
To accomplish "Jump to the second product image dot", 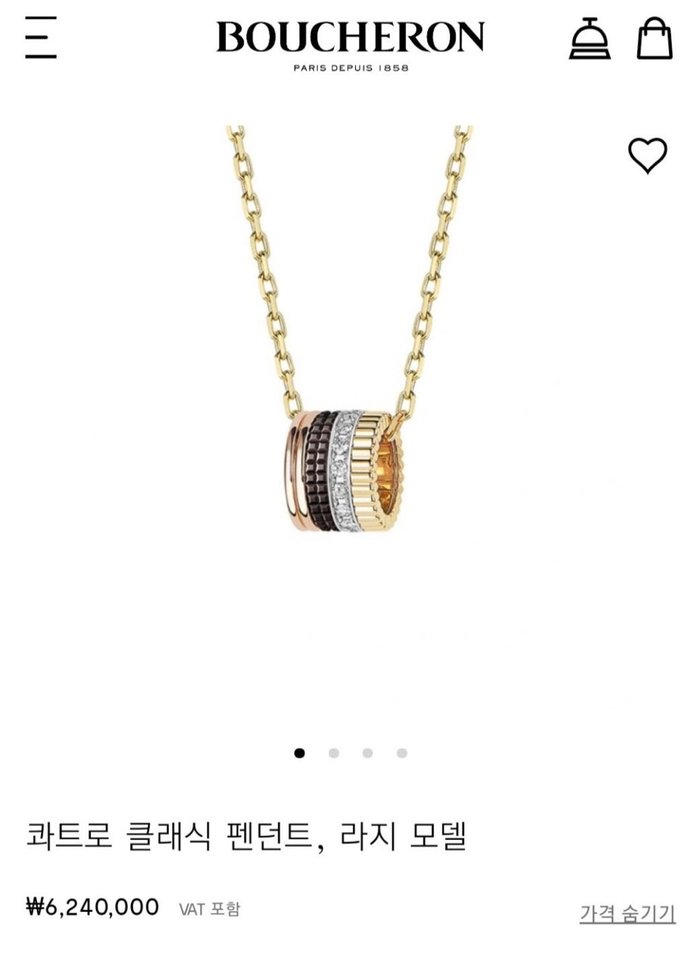I will pos(334,753).
